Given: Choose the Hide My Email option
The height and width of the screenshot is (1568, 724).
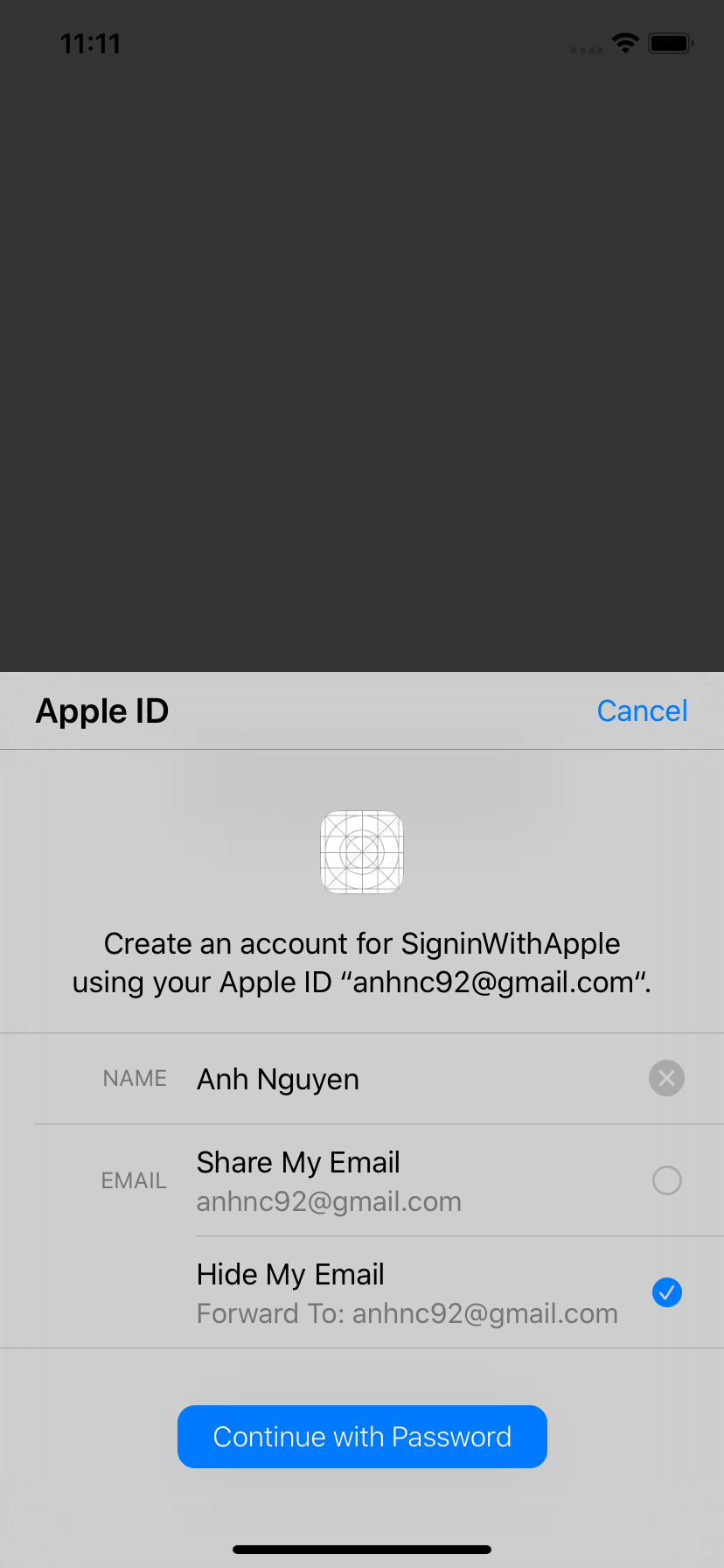Looking at the screenshot, I should (666, 1292).
